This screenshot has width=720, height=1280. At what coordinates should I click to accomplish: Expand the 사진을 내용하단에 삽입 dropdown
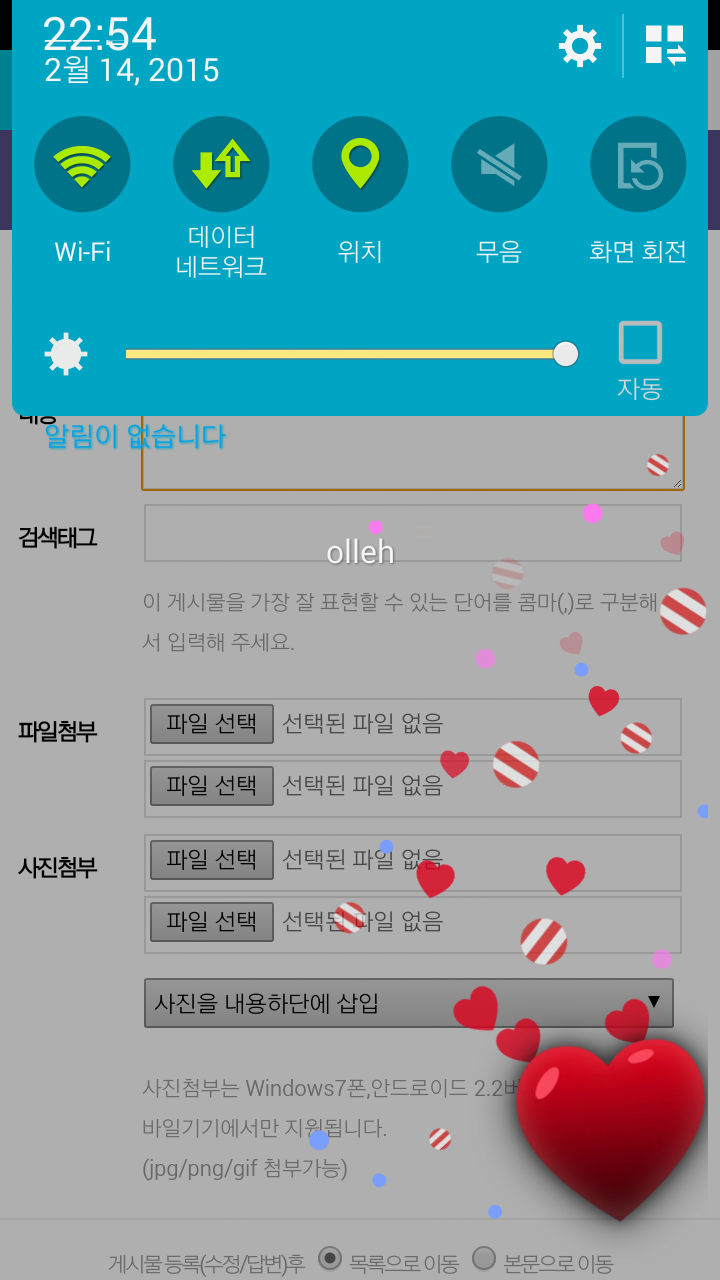click(x=408, y=1003)
